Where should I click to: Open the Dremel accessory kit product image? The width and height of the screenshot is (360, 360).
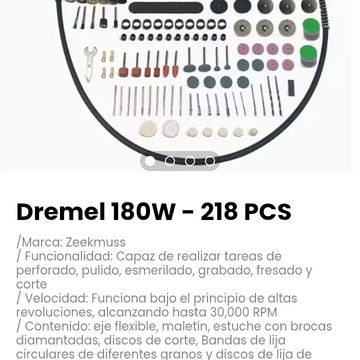click(180, 83)
